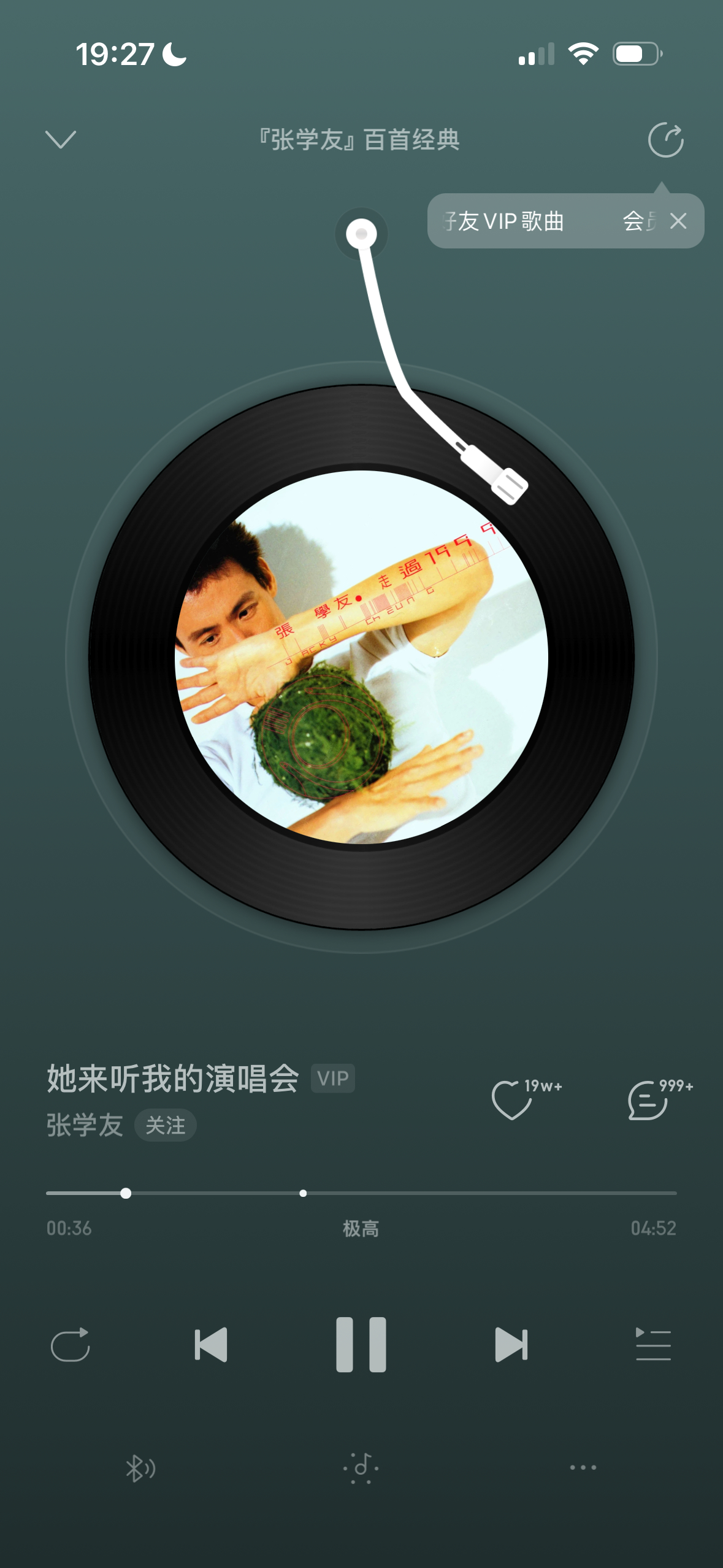
Task: Share this song
Action: [665, 140]
